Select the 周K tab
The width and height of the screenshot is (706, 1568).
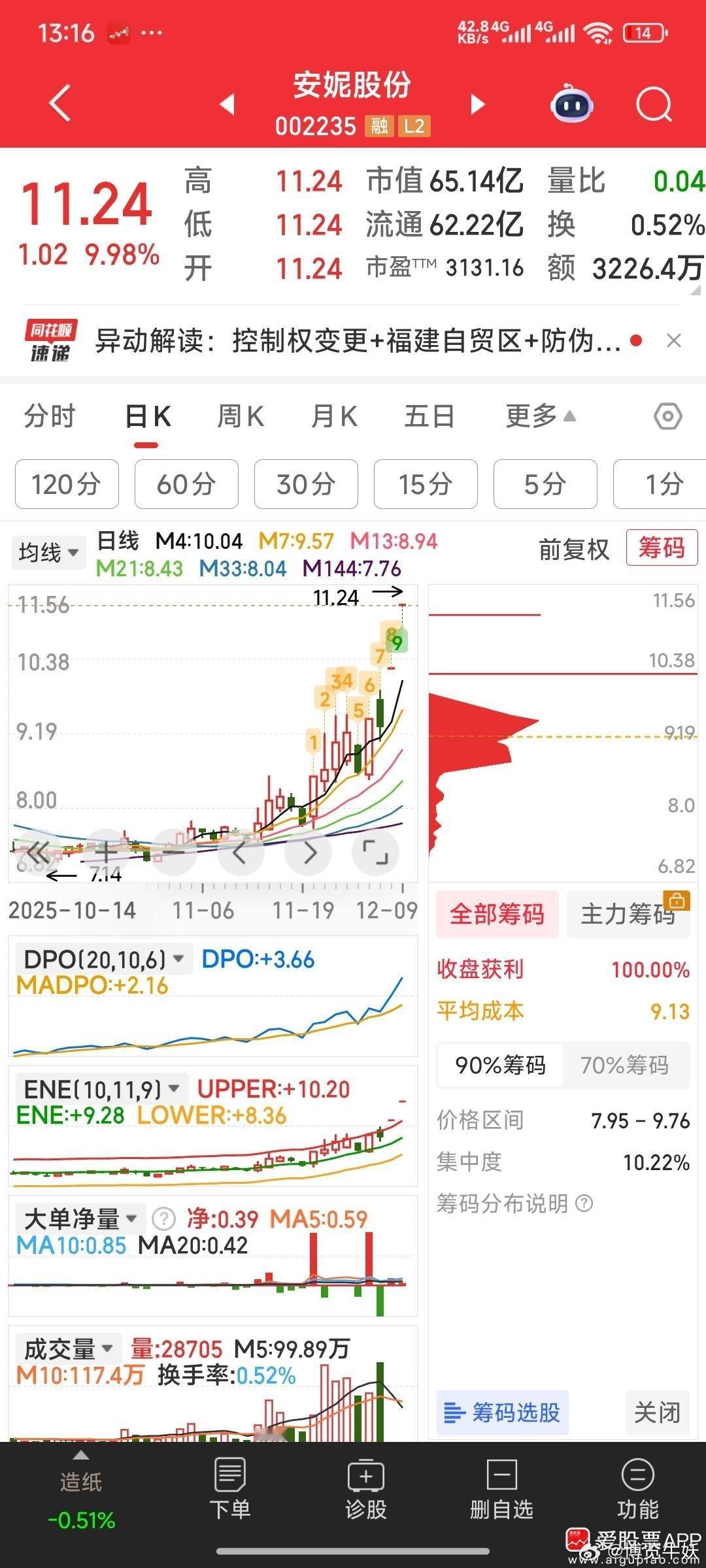240,416
